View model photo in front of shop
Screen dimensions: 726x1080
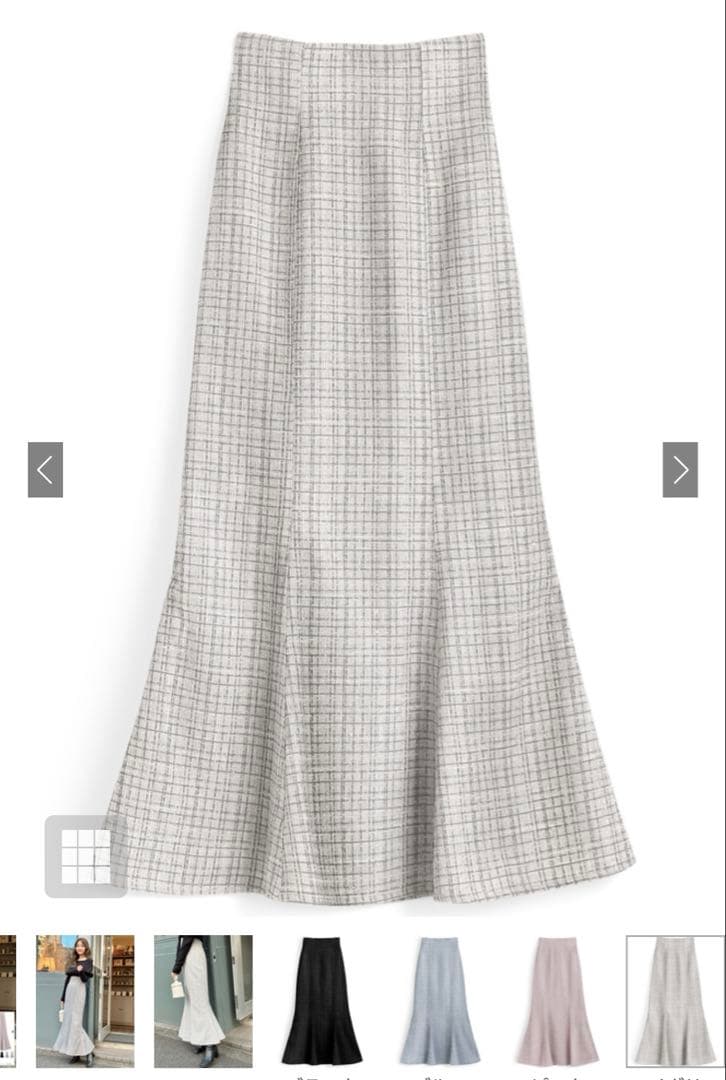pos(85,1001)
